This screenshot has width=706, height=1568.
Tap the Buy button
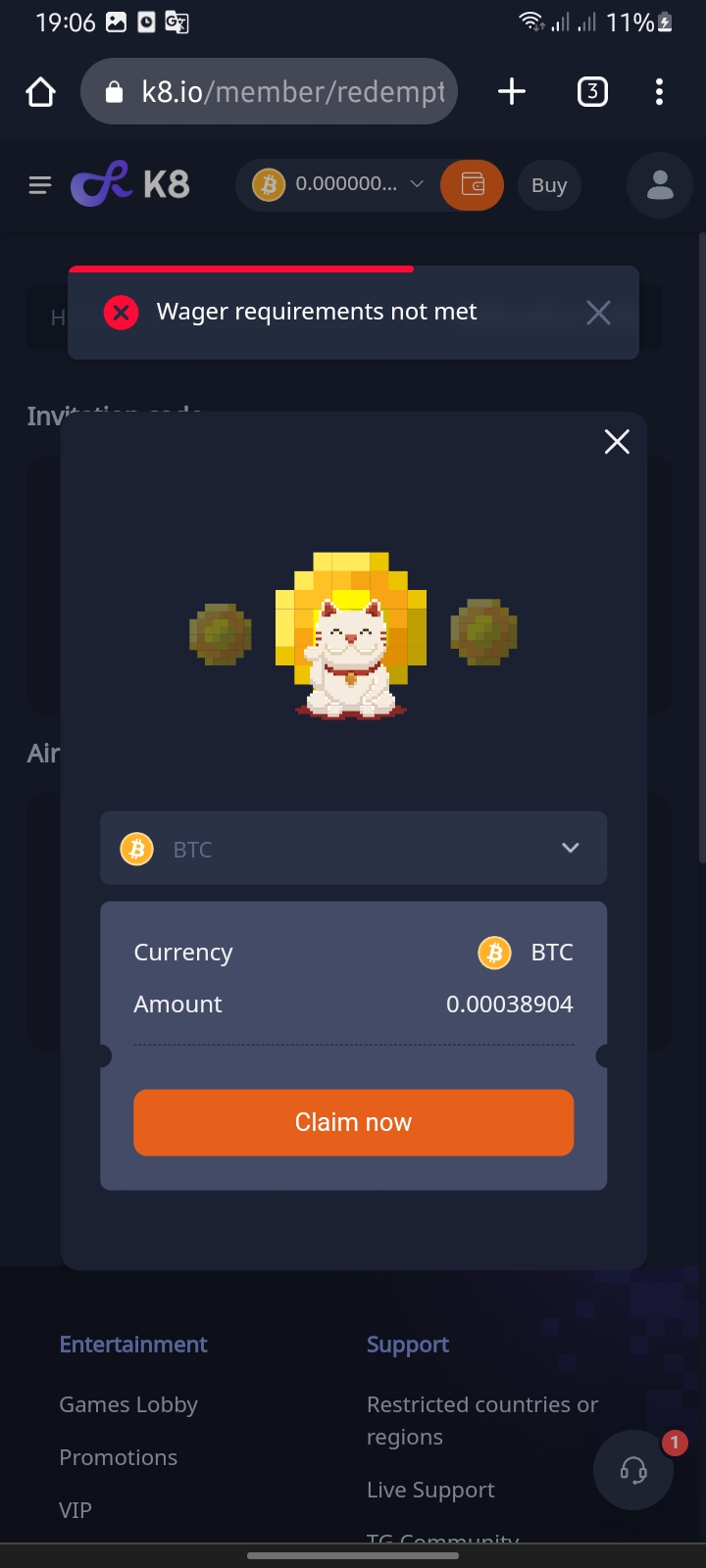pos(549,185)
